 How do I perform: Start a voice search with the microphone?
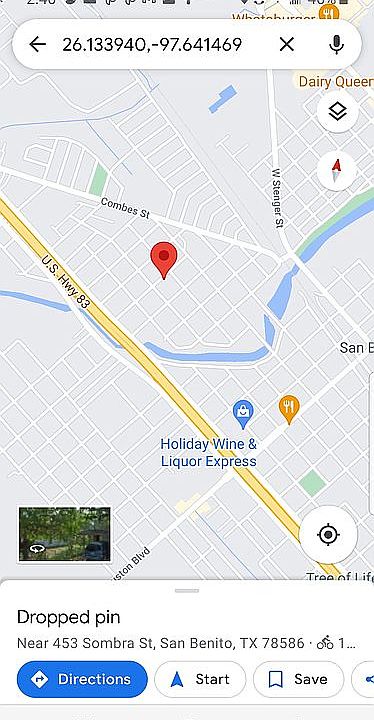(x=336, y=45)
